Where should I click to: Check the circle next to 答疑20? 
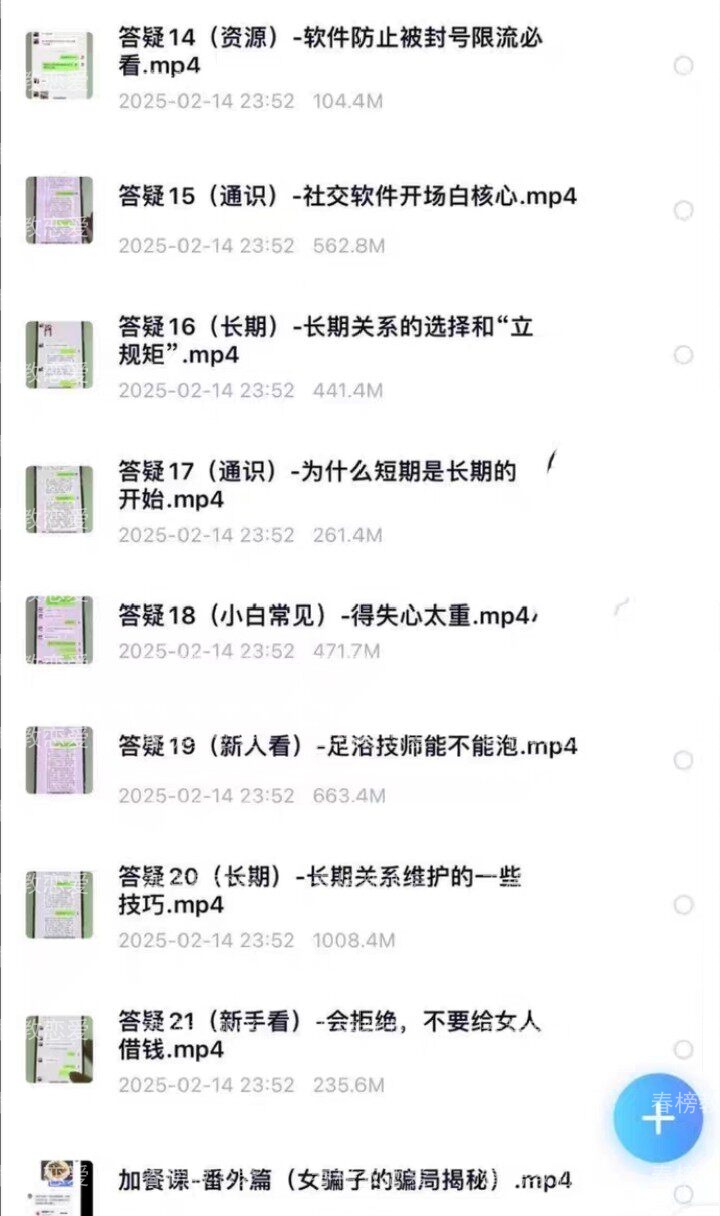683,905
